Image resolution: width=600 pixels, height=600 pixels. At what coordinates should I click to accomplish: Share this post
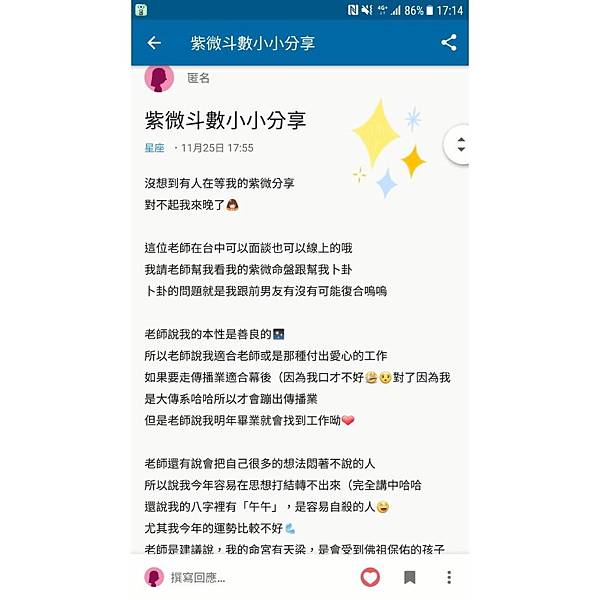pyautogui.click(x=448, y=43)
